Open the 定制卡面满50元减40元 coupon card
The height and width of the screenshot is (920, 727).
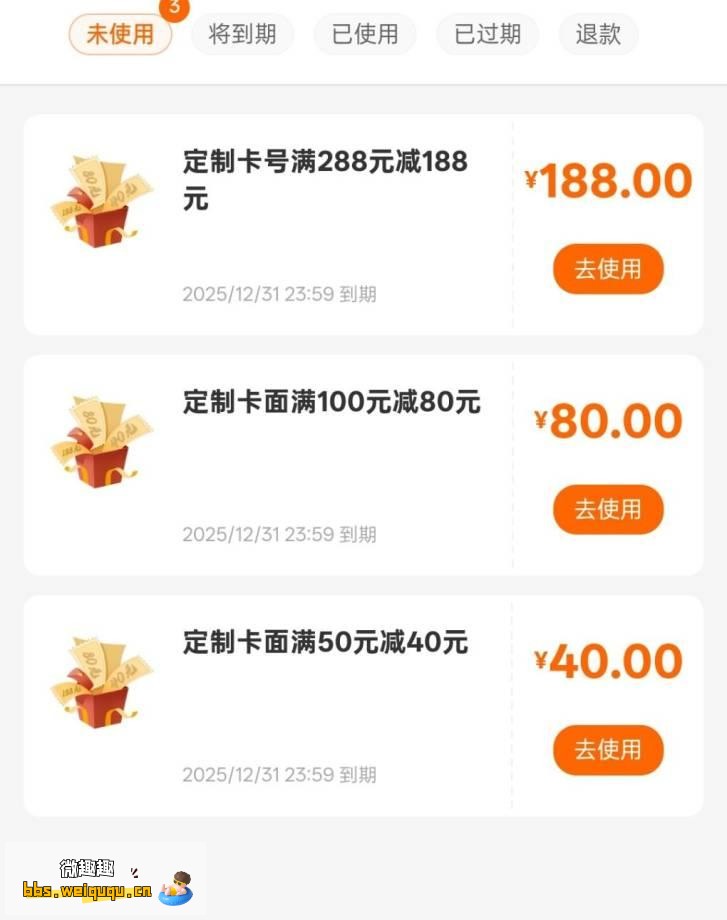(x=325, y=643)
